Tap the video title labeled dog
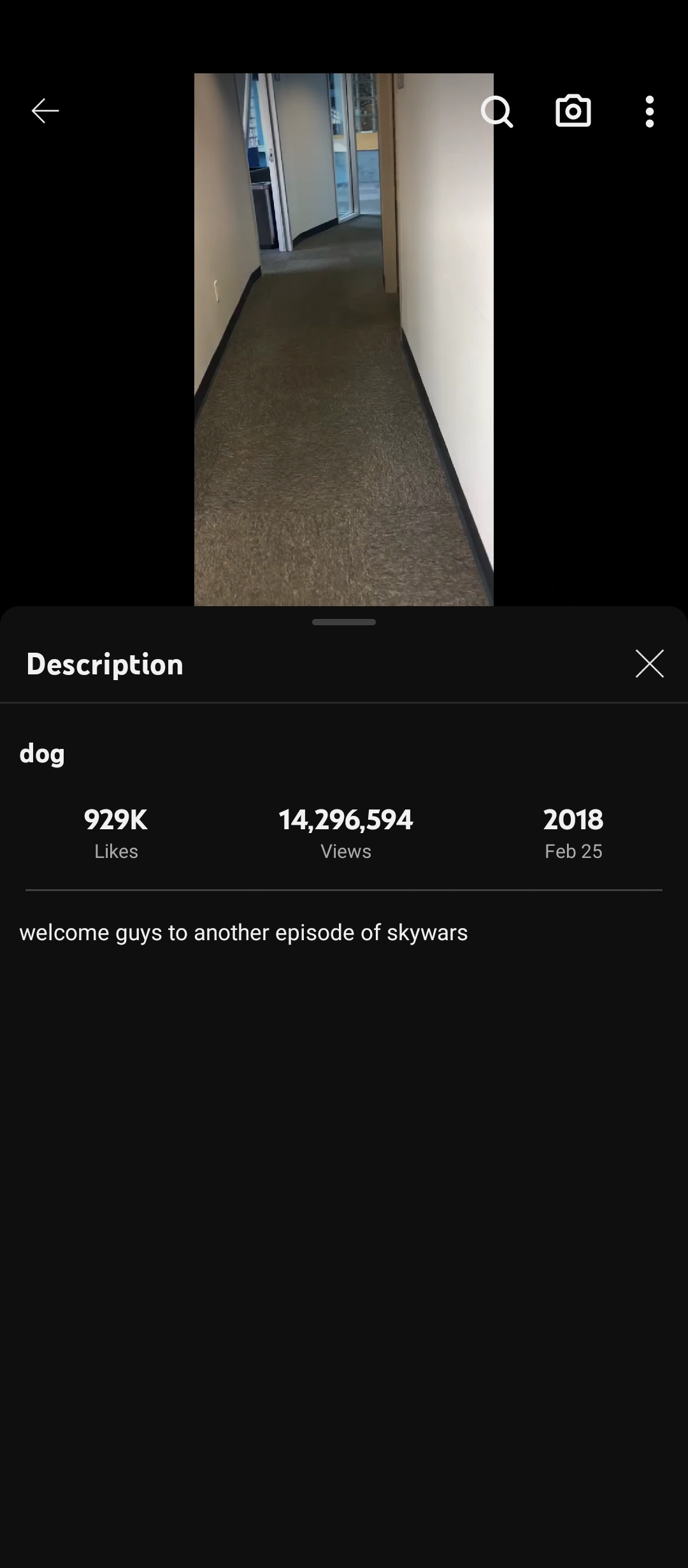The width and height of the screenshot is (688, 1568). pos(41,753)
